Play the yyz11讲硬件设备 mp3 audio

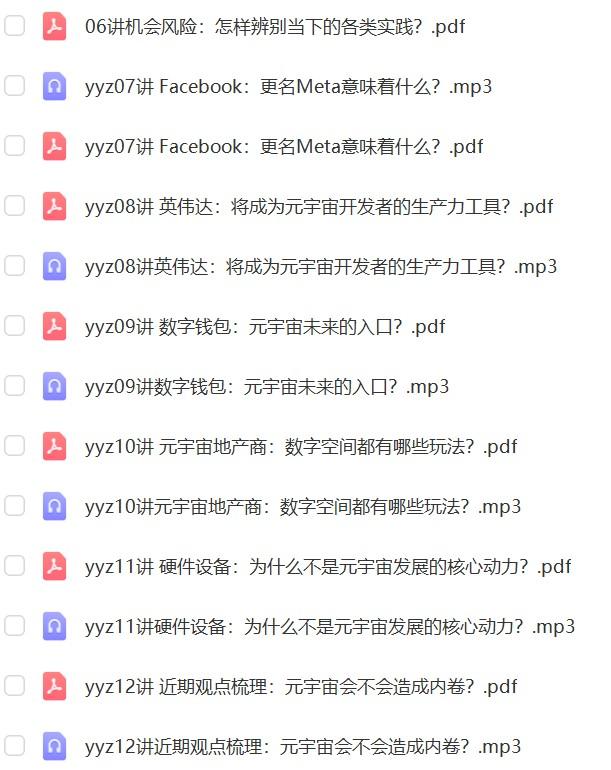[x=330, y=627]
